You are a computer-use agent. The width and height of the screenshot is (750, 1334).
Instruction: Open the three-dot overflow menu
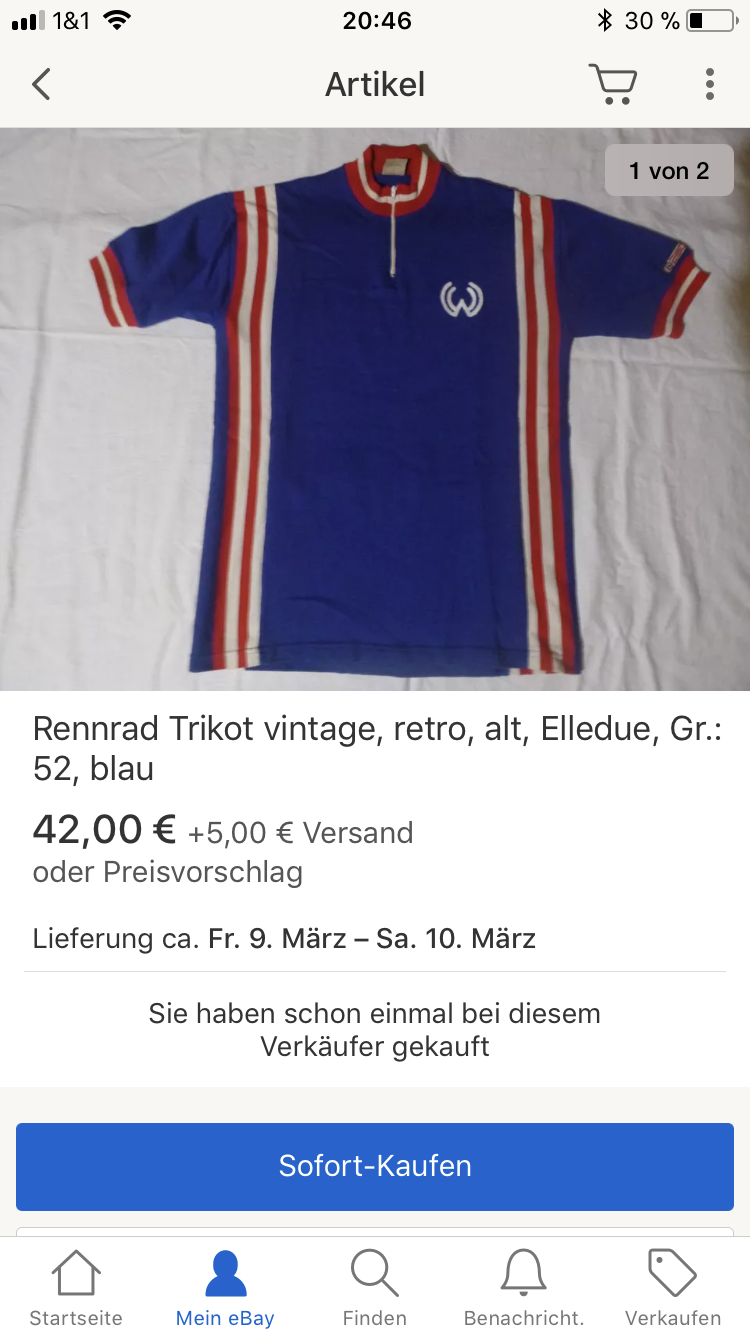tap(709, 85)
